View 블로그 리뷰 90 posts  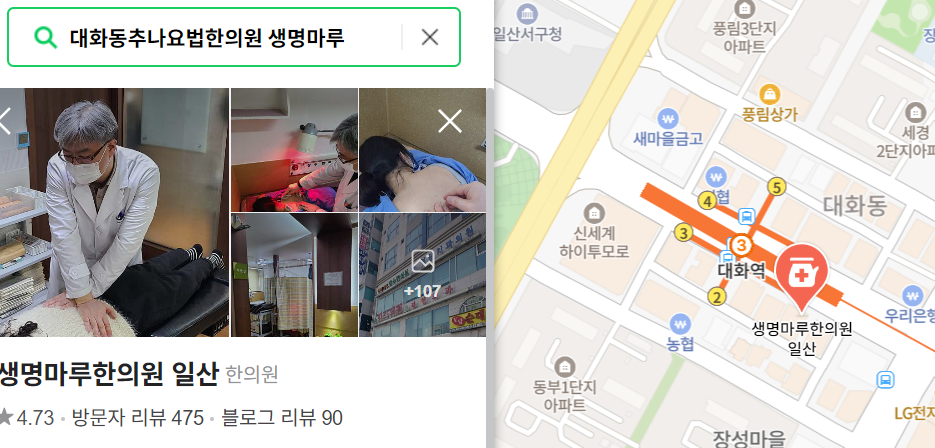282,418
